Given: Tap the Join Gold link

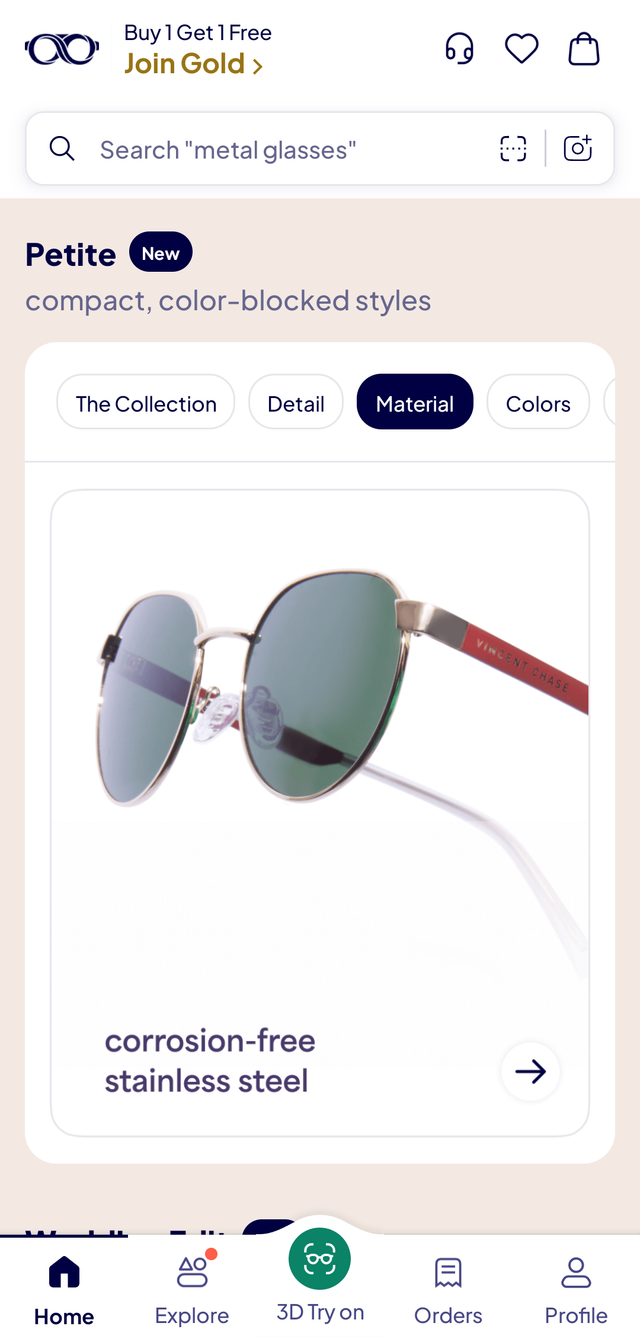Looking at the screenshot, I should (x=193, y=64).
